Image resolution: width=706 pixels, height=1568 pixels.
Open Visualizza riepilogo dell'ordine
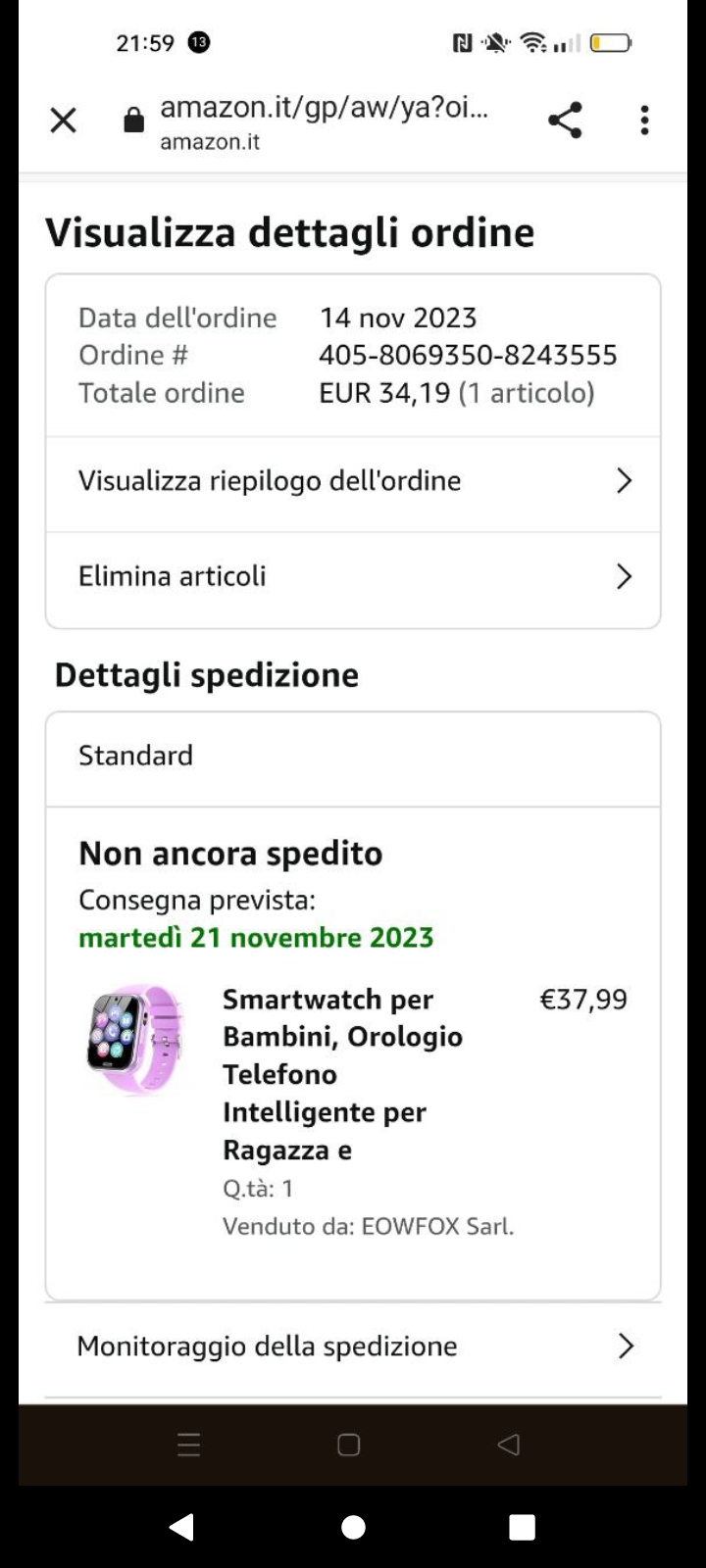353,481
